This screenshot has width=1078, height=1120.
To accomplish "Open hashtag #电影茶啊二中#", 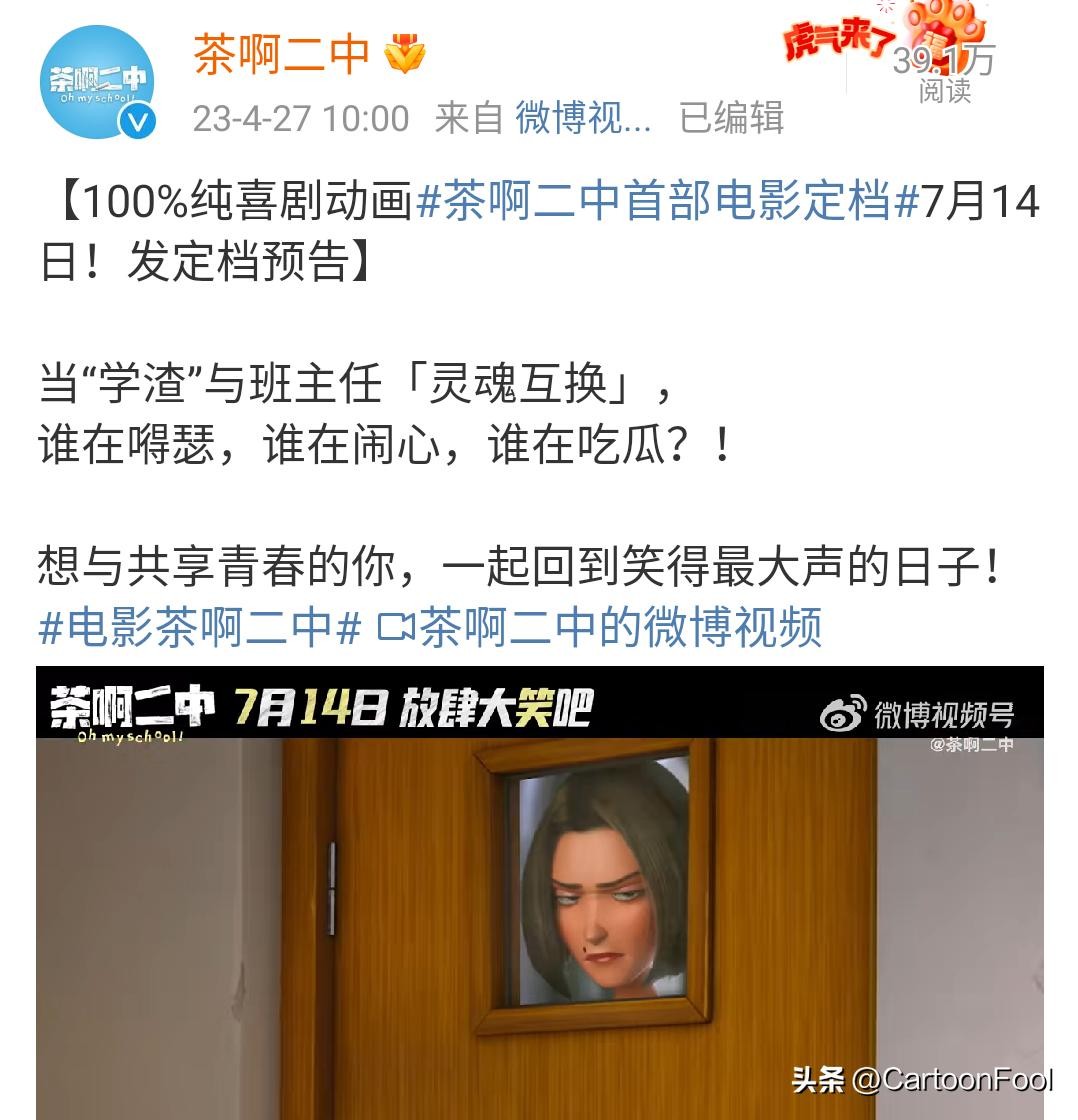I will (x=200, y=628).
